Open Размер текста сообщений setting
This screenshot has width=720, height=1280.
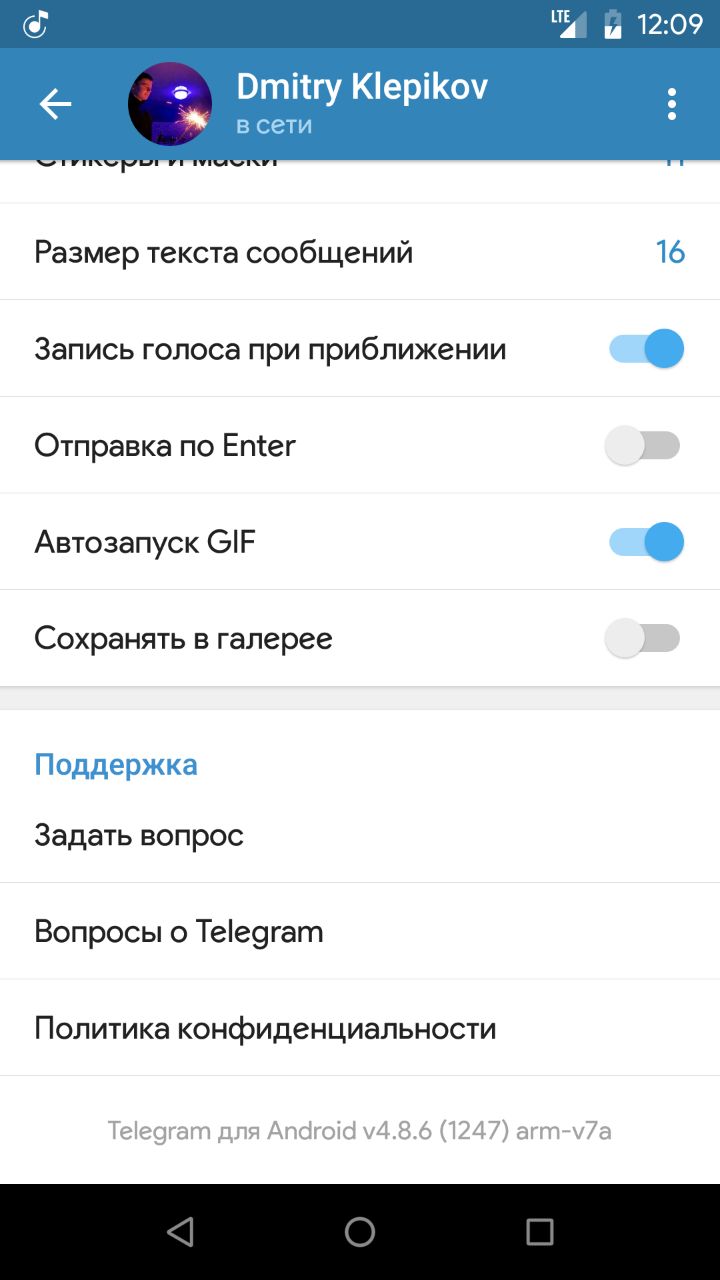tap(360, 252)
